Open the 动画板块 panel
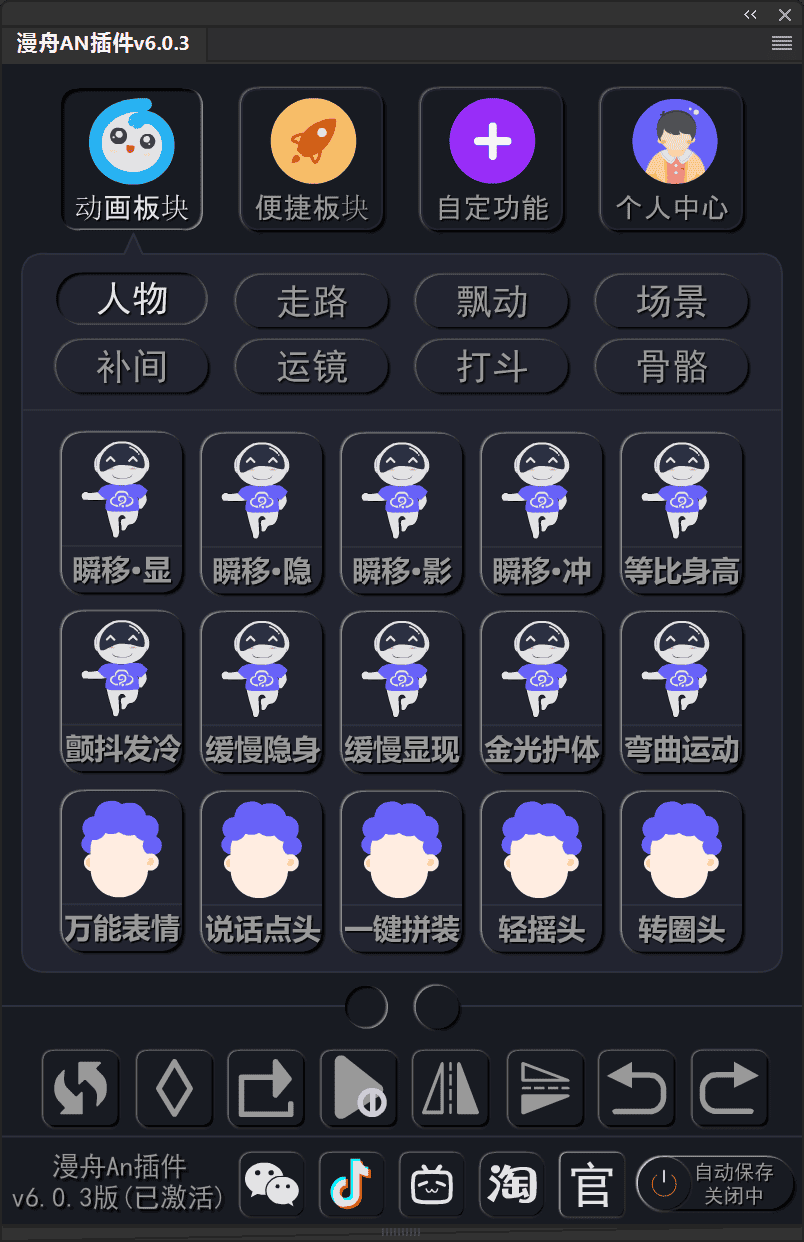 [x=131, y=158]
